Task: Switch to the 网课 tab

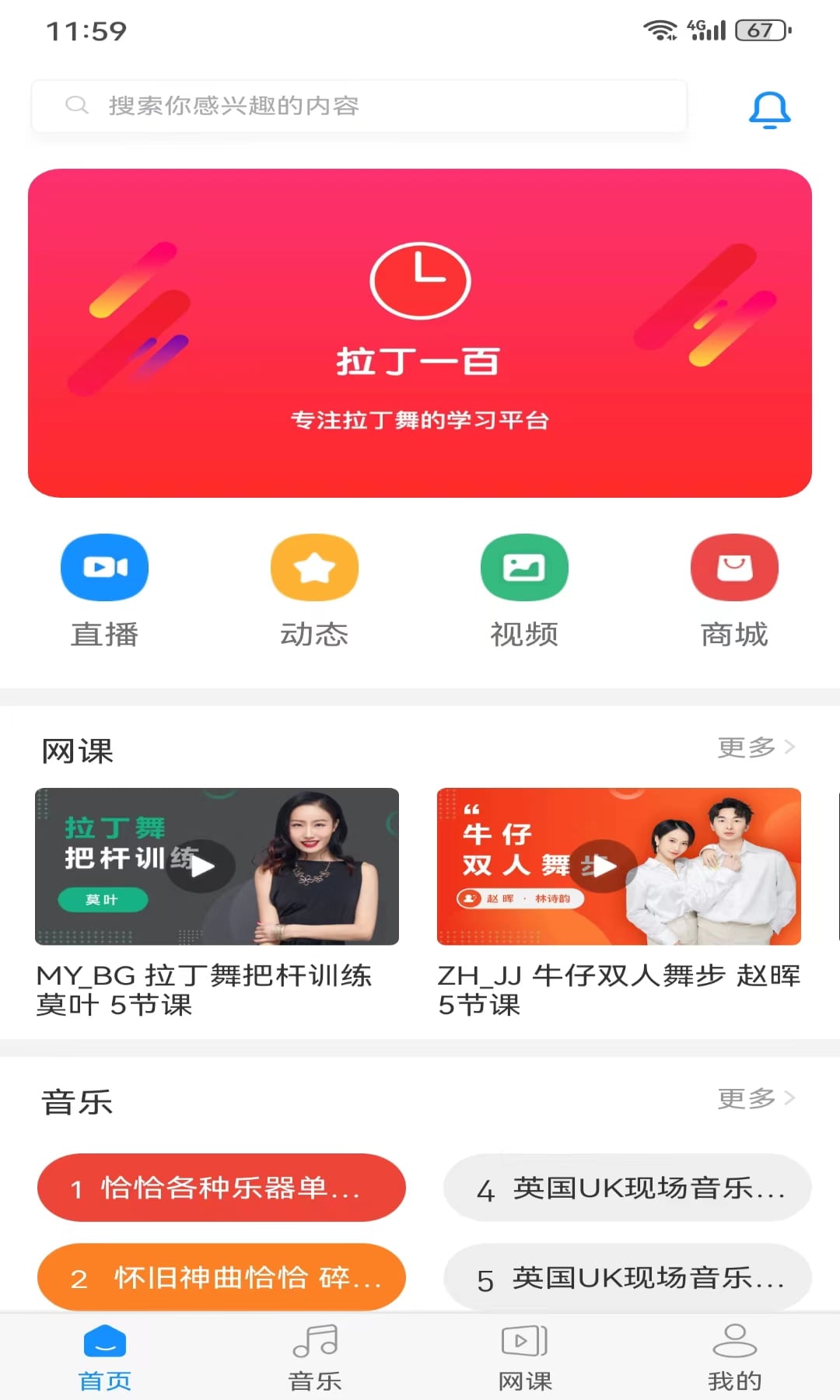Action: (x=525, y=1353)
